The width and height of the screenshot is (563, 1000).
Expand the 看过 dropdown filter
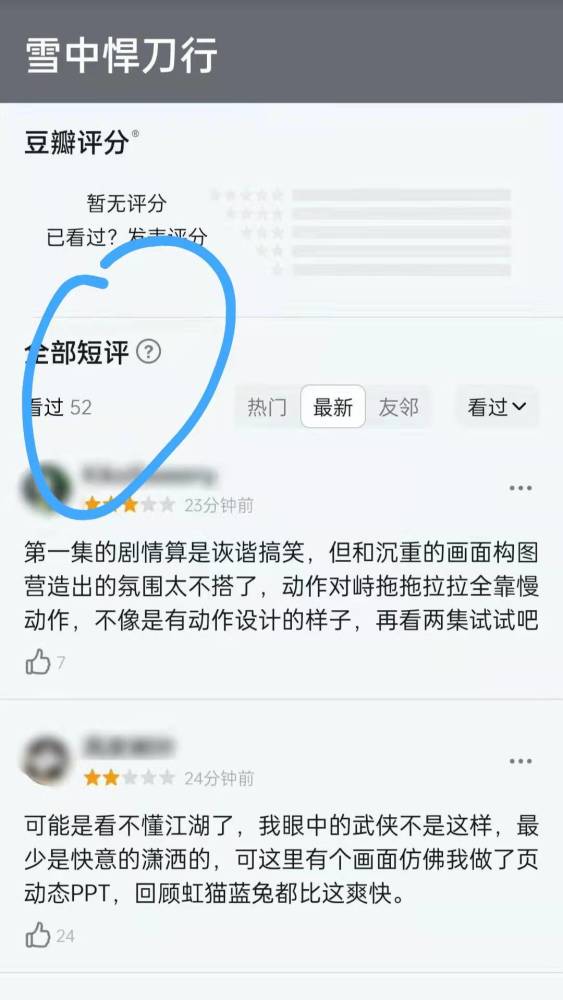[x=497, y=407]
